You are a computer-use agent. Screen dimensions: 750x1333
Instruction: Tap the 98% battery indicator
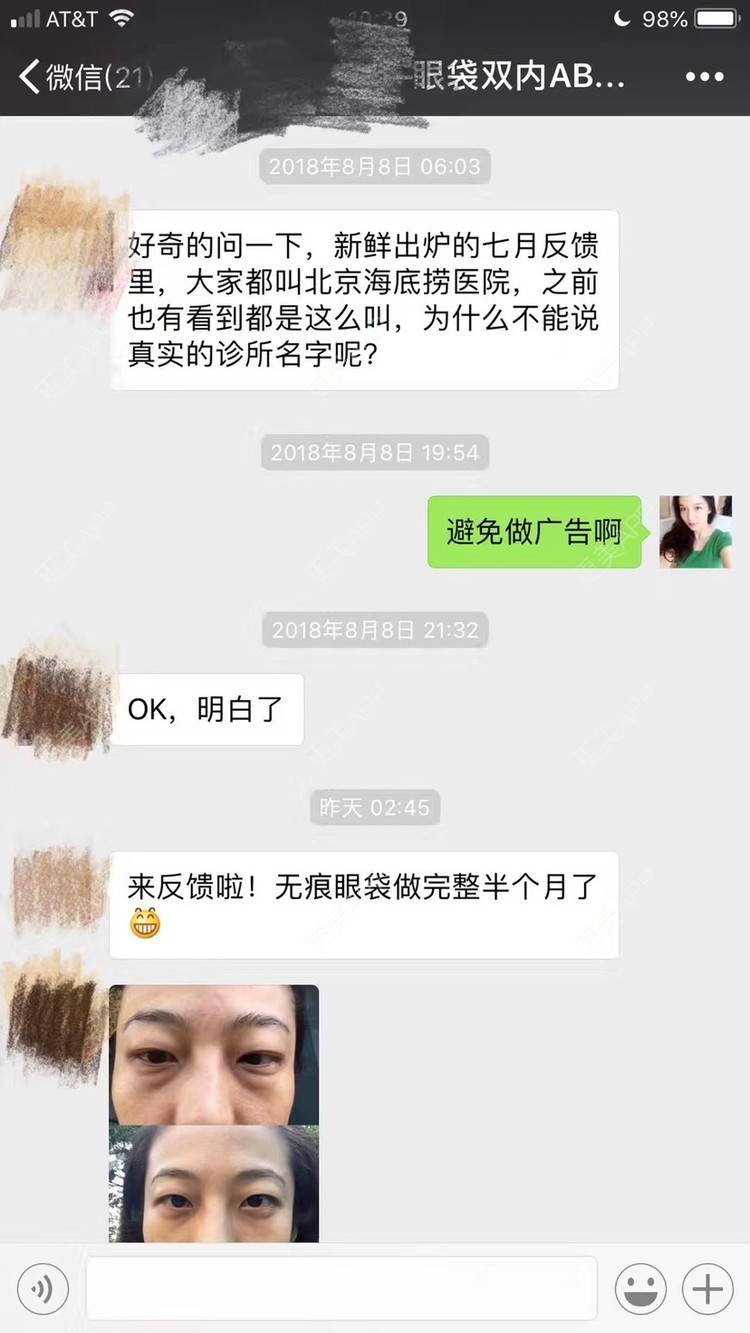[x=665, y=16]
